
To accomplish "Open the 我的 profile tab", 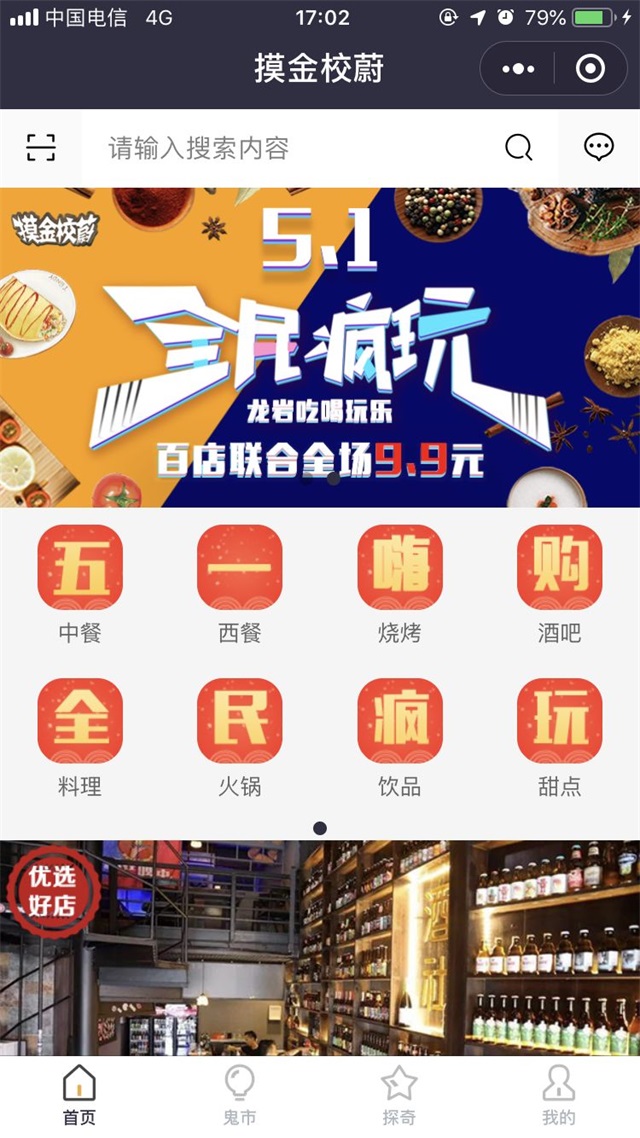I will [x=559, y=1096].
